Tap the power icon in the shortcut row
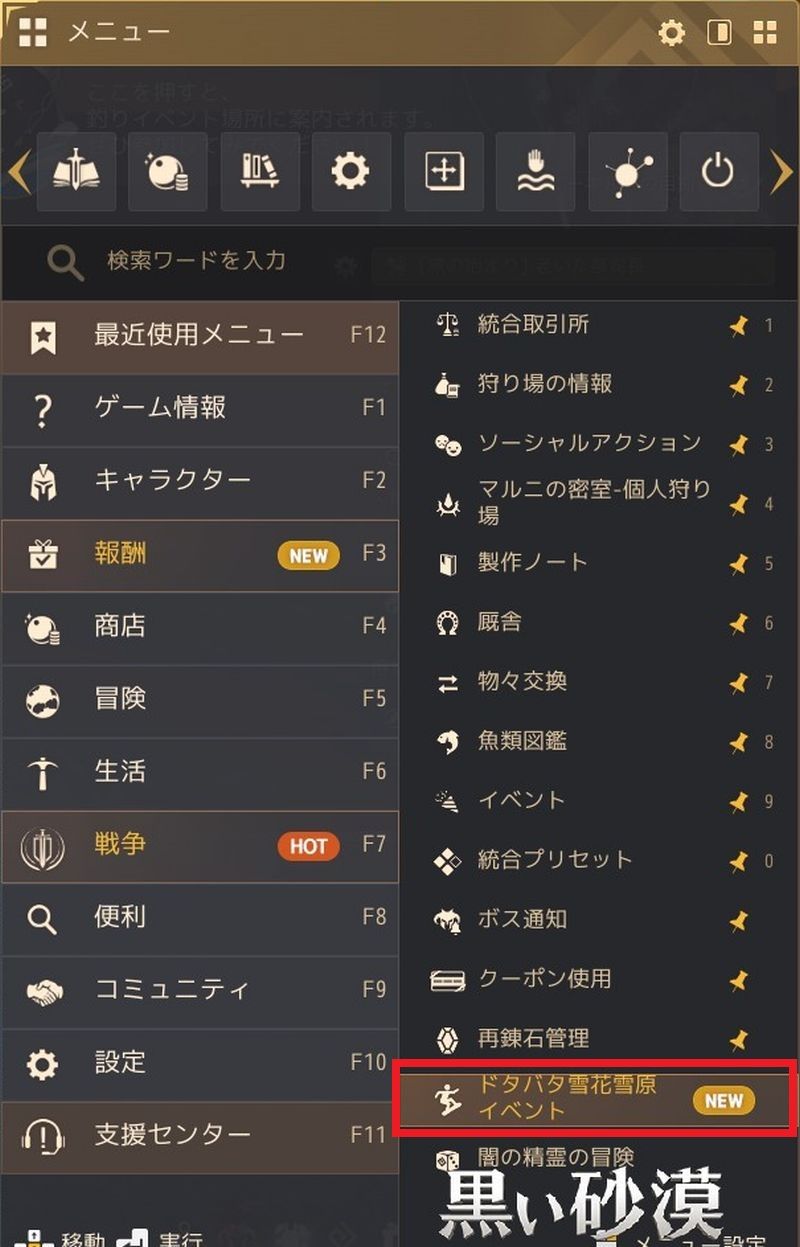Viewport: 800px width, 1247px height. 717,172
